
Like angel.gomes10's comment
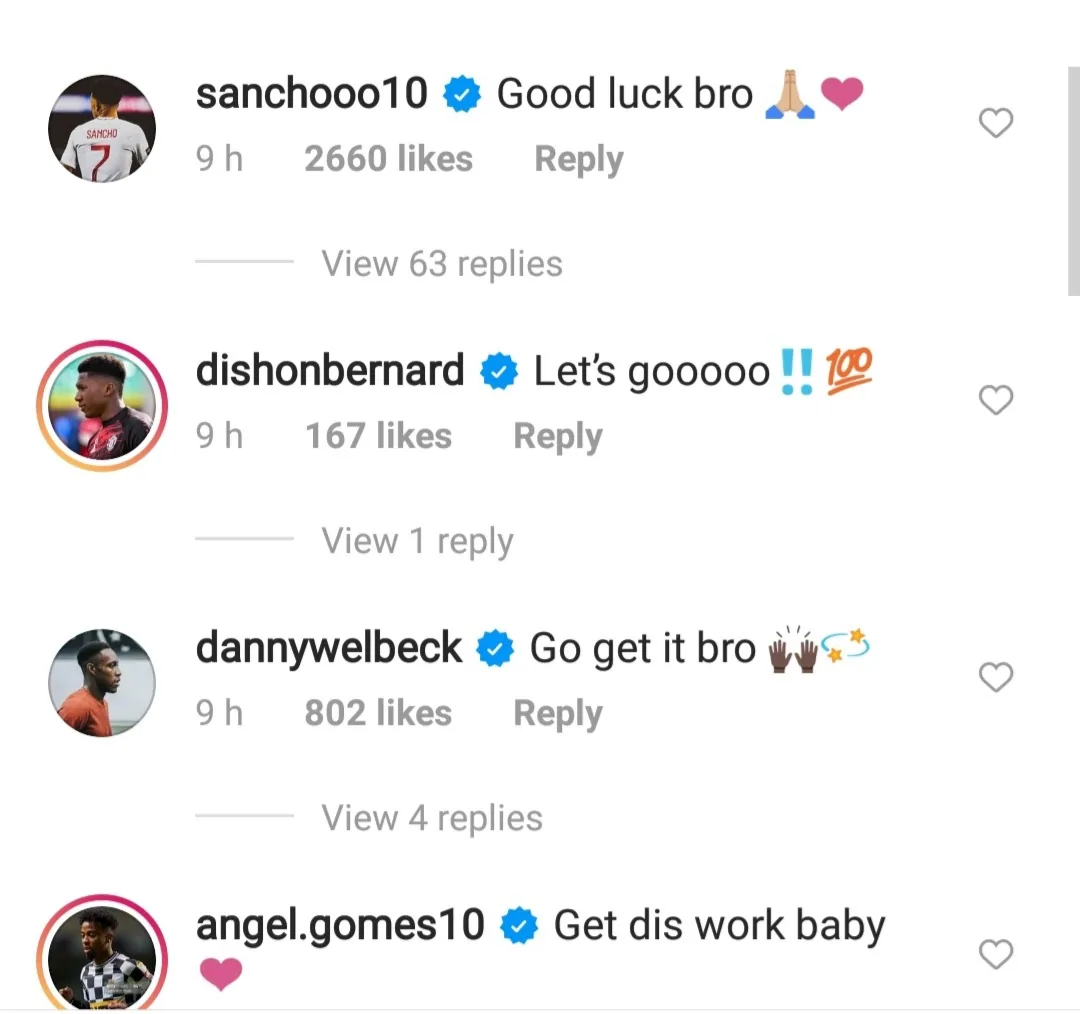point(995,955)
